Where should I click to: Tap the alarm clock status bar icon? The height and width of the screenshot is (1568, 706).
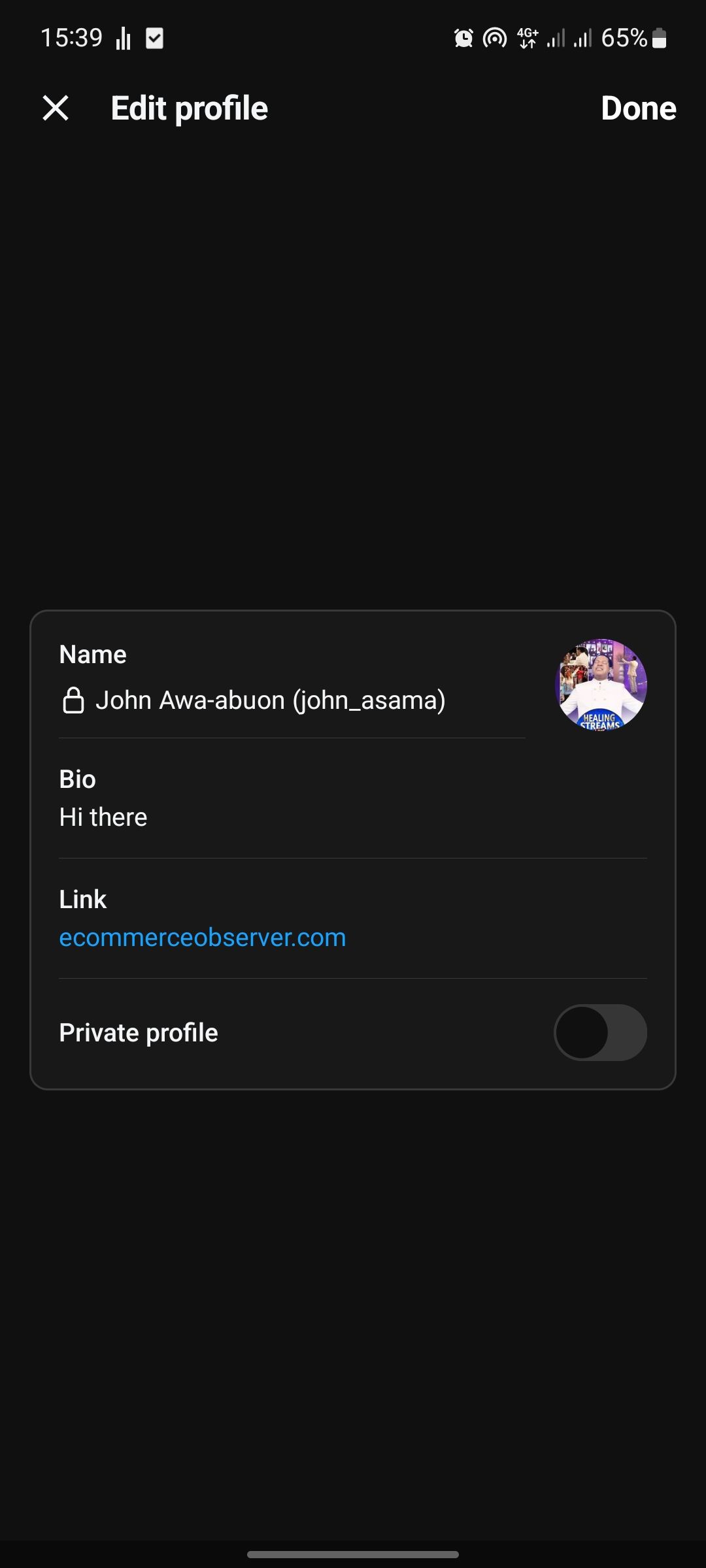point(463,38)
